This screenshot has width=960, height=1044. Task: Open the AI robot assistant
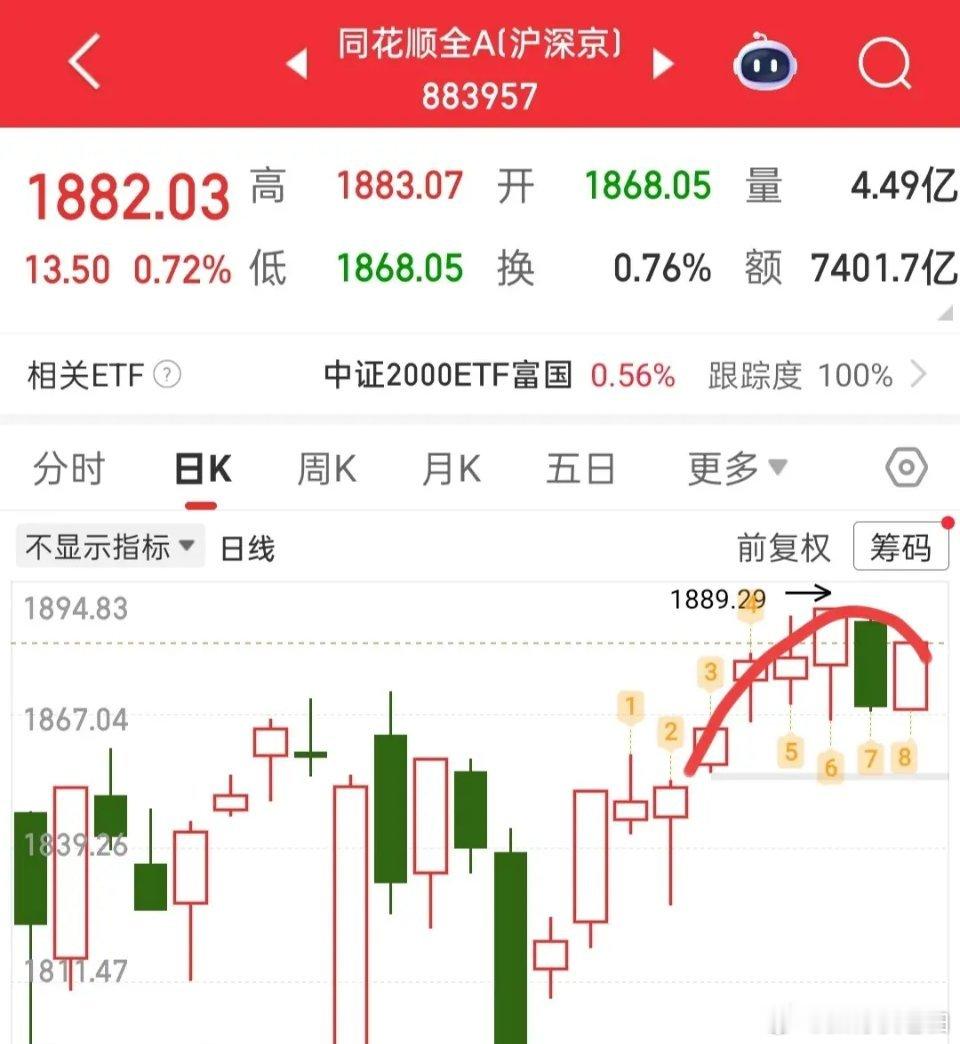pyautogui.click(x=766, y=63)
